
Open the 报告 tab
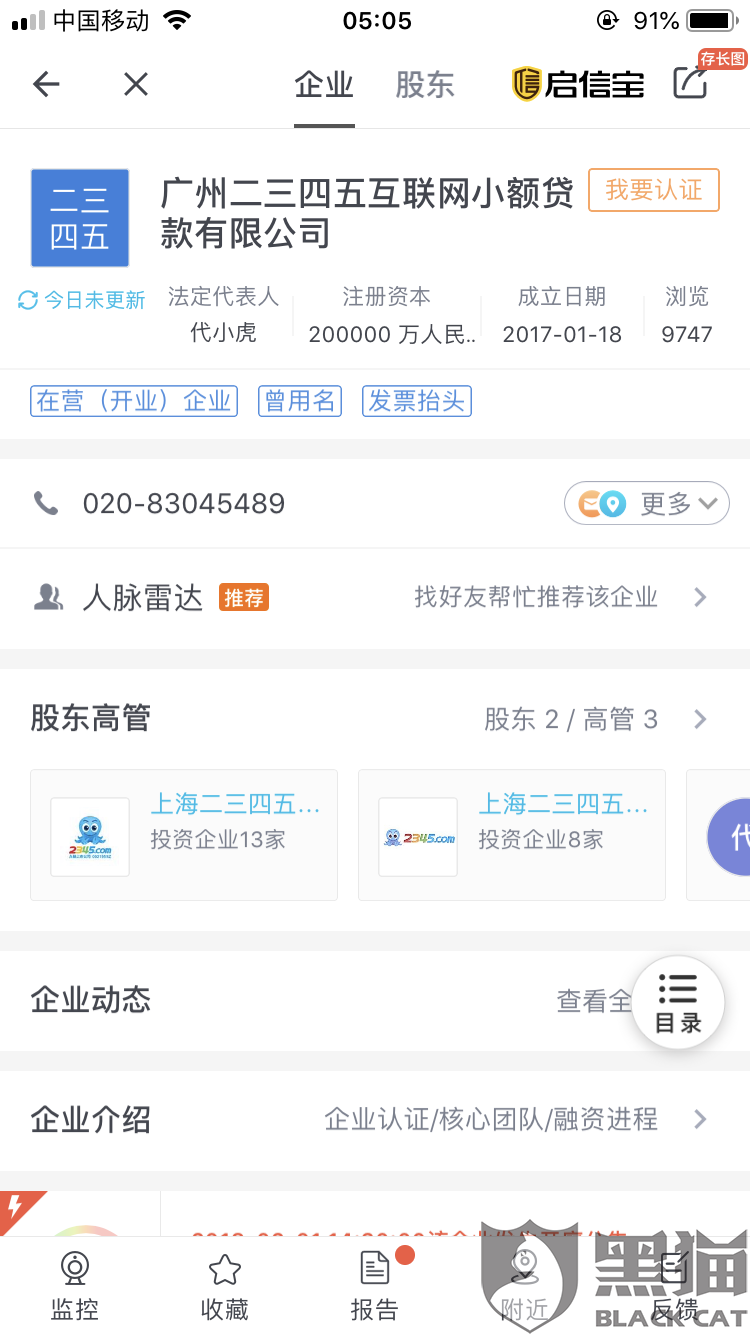click(x=375, y=1286)
